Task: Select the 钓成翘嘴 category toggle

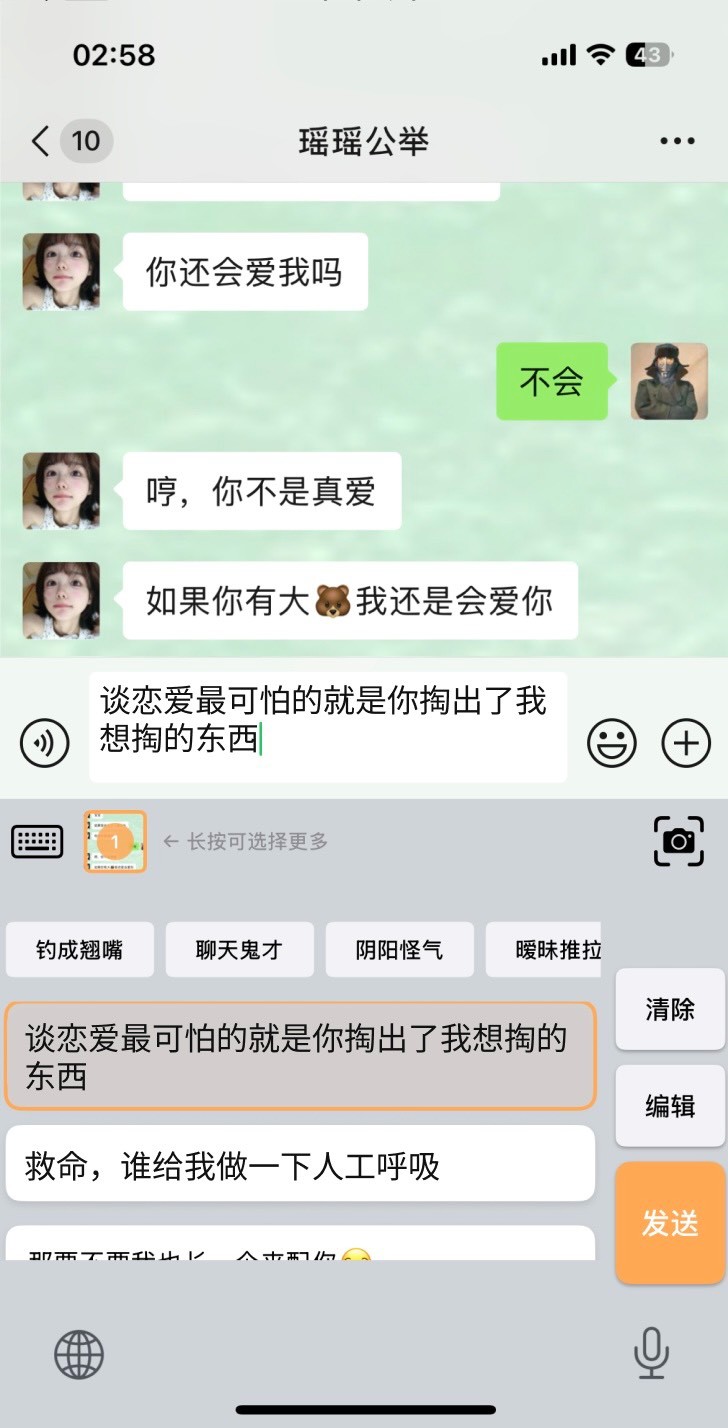Action: pyautogui.click(x=80, y=949)
